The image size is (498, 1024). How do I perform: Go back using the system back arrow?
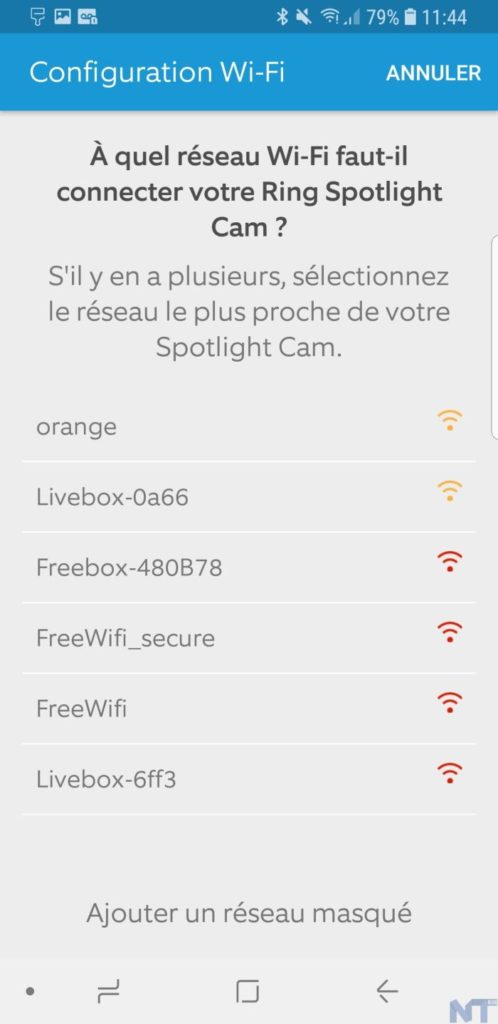387,991
